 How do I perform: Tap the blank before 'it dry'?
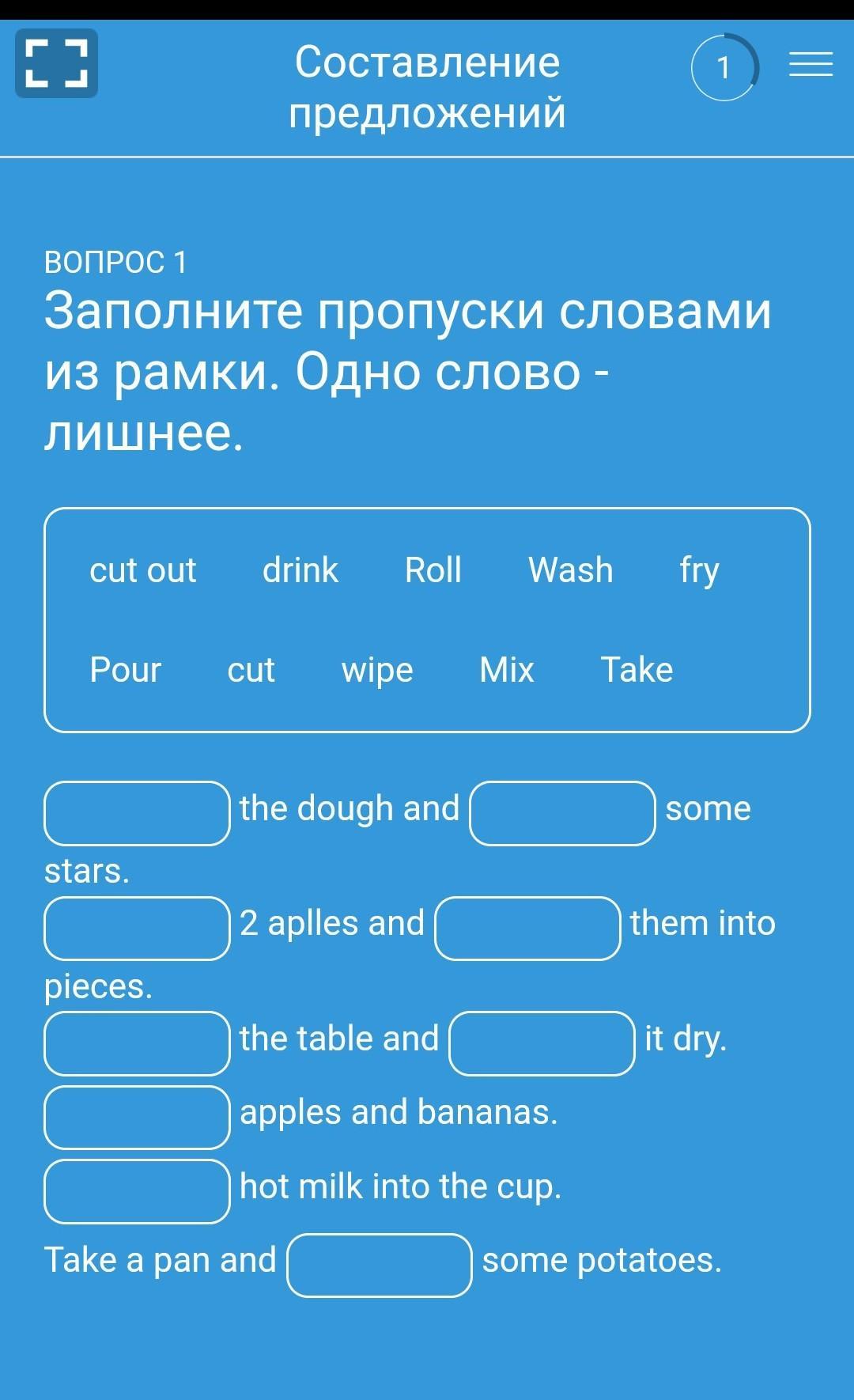click(542, 1043)
